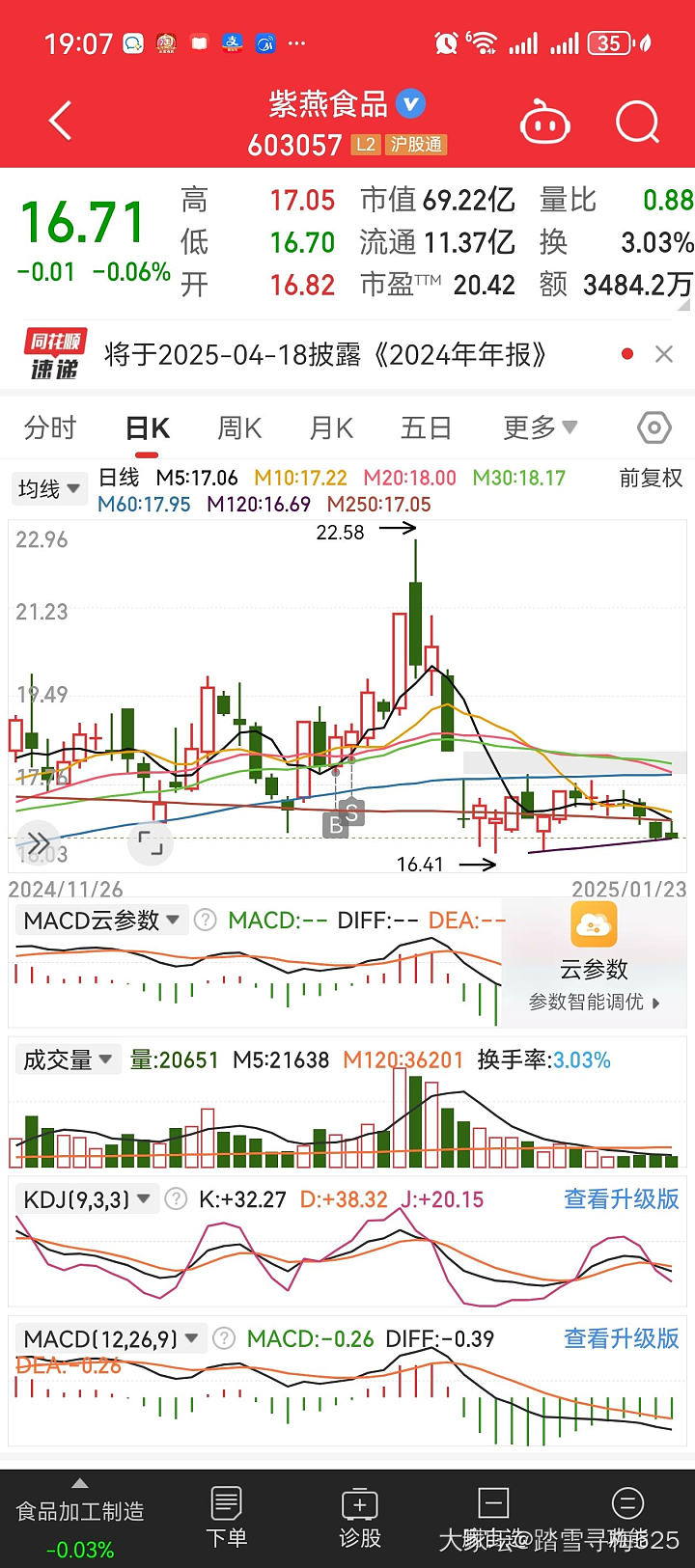Open the 均线 indicator dropdown
Viewport: 695px width, 1568px height.
49,489
